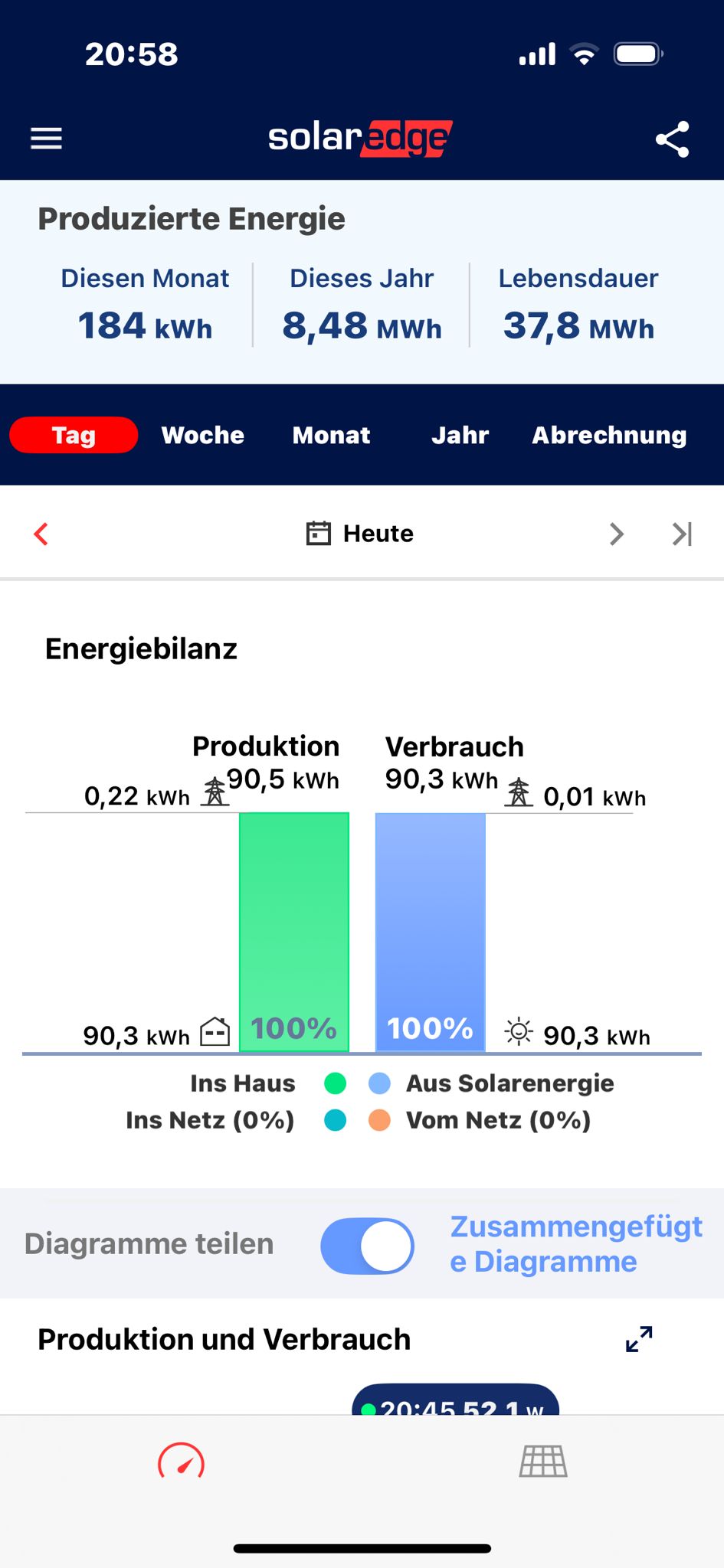Select the Jahr view
Image resolution: width=724 pixels, height=1568 pixels.
pyautogui.click(x=460, y=435)
